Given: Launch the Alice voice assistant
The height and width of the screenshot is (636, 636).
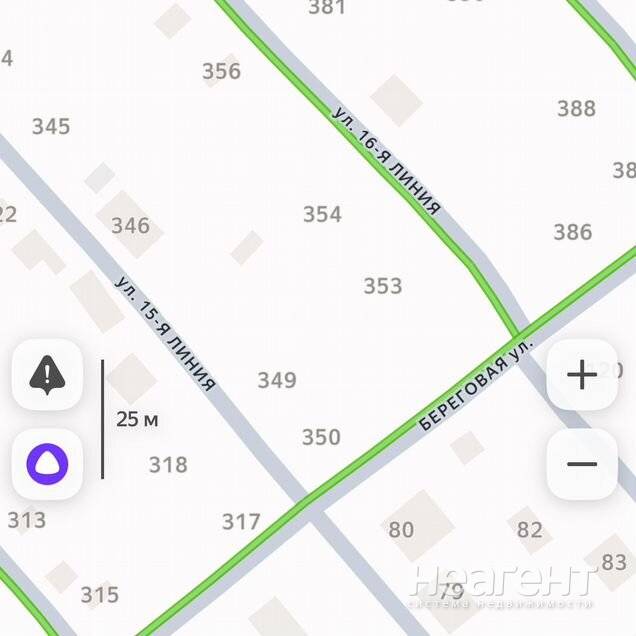Looking at the screenshot, I should [x=47, y=464].
